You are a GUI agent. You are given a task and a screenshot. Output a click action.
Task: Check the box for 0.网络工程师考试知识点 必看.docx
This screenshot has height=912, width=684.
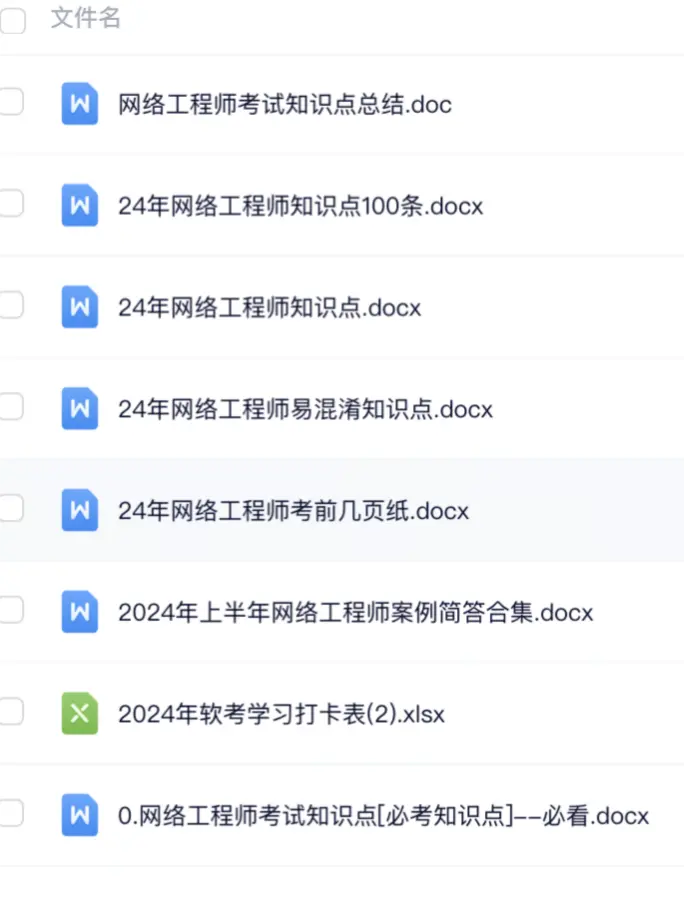[11, 813]
